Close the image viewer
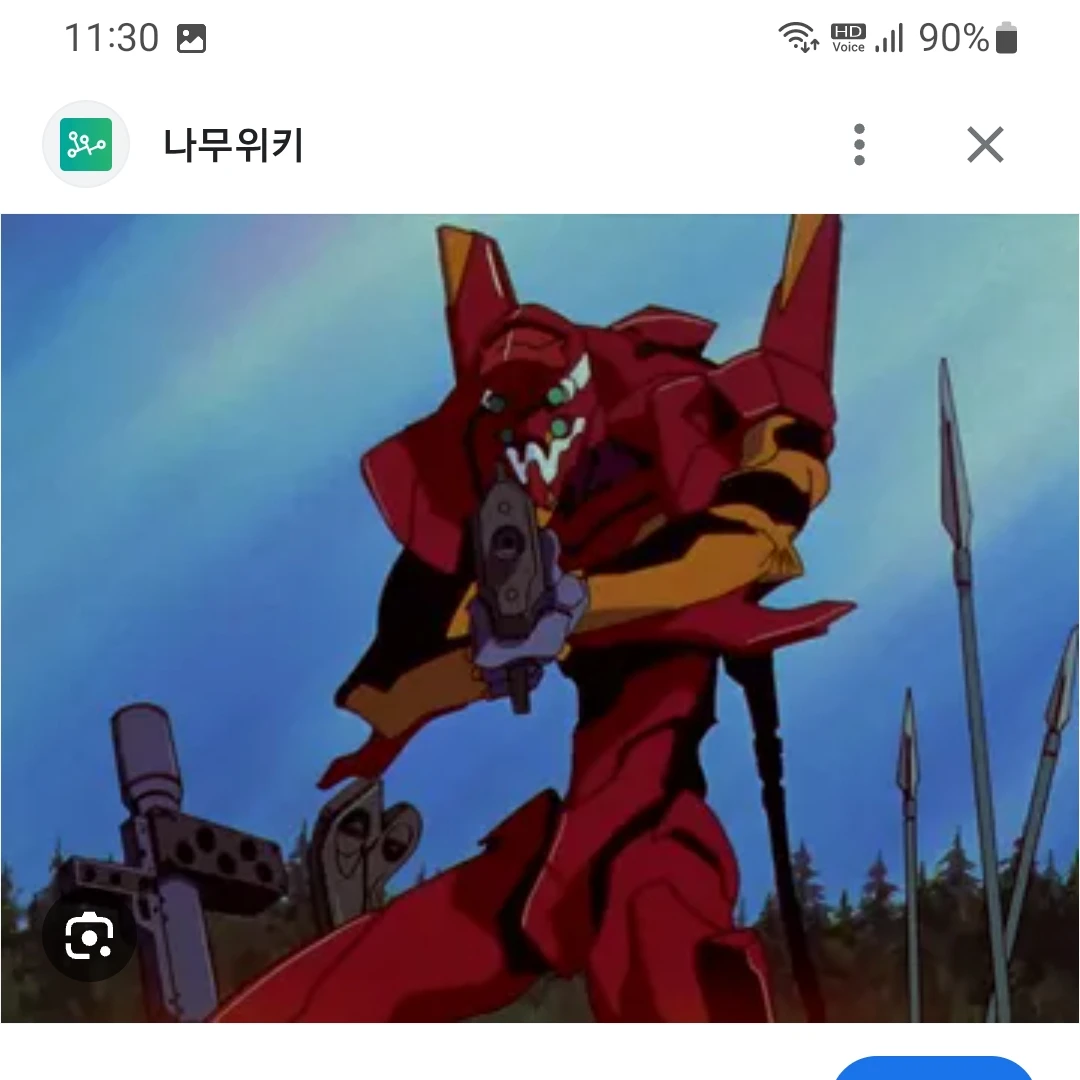This screenshot has height=1080, width=1080. (x=985, y=146)
